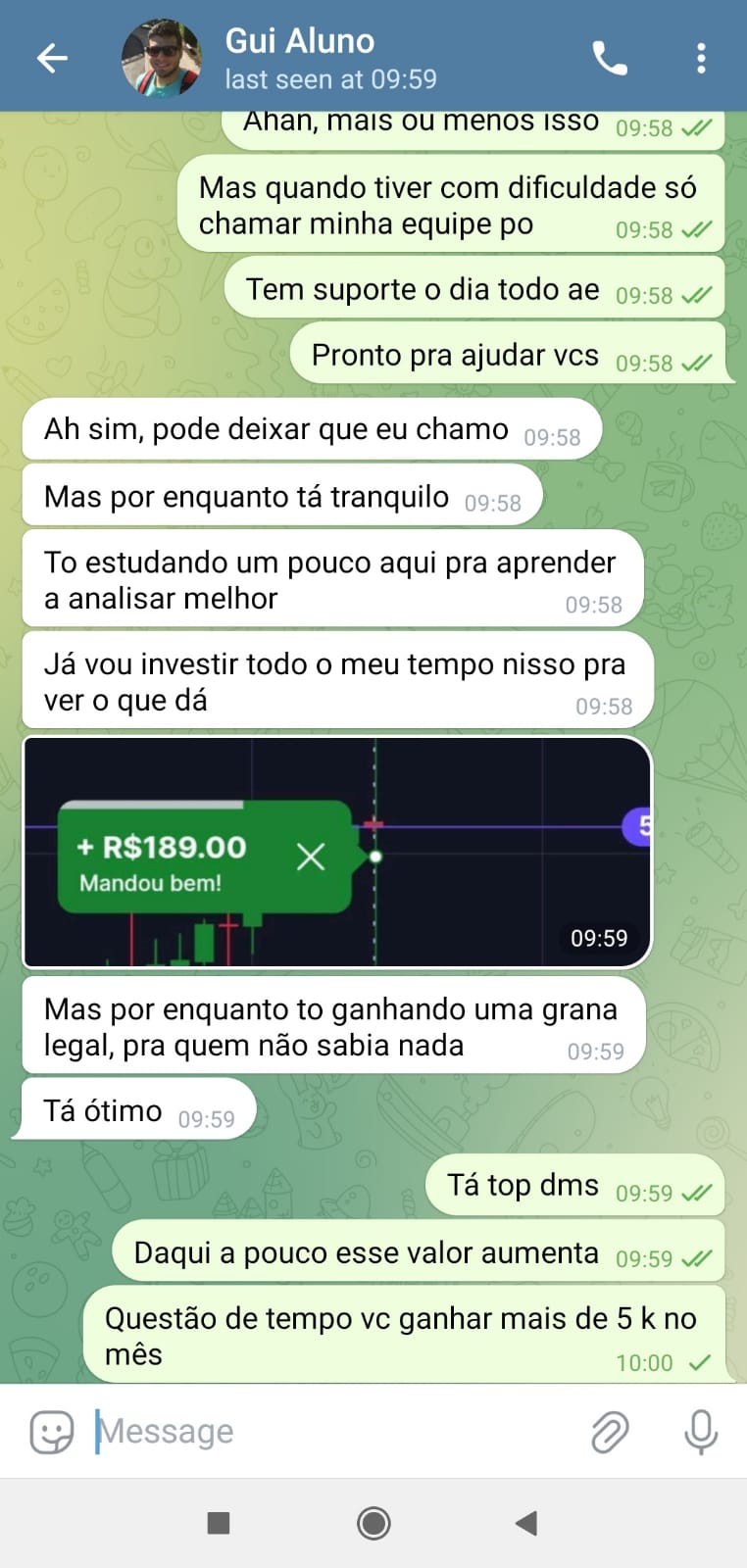Attach a file with the paperclip icon
This screenshot has height=1568, width=747.
609,1431
